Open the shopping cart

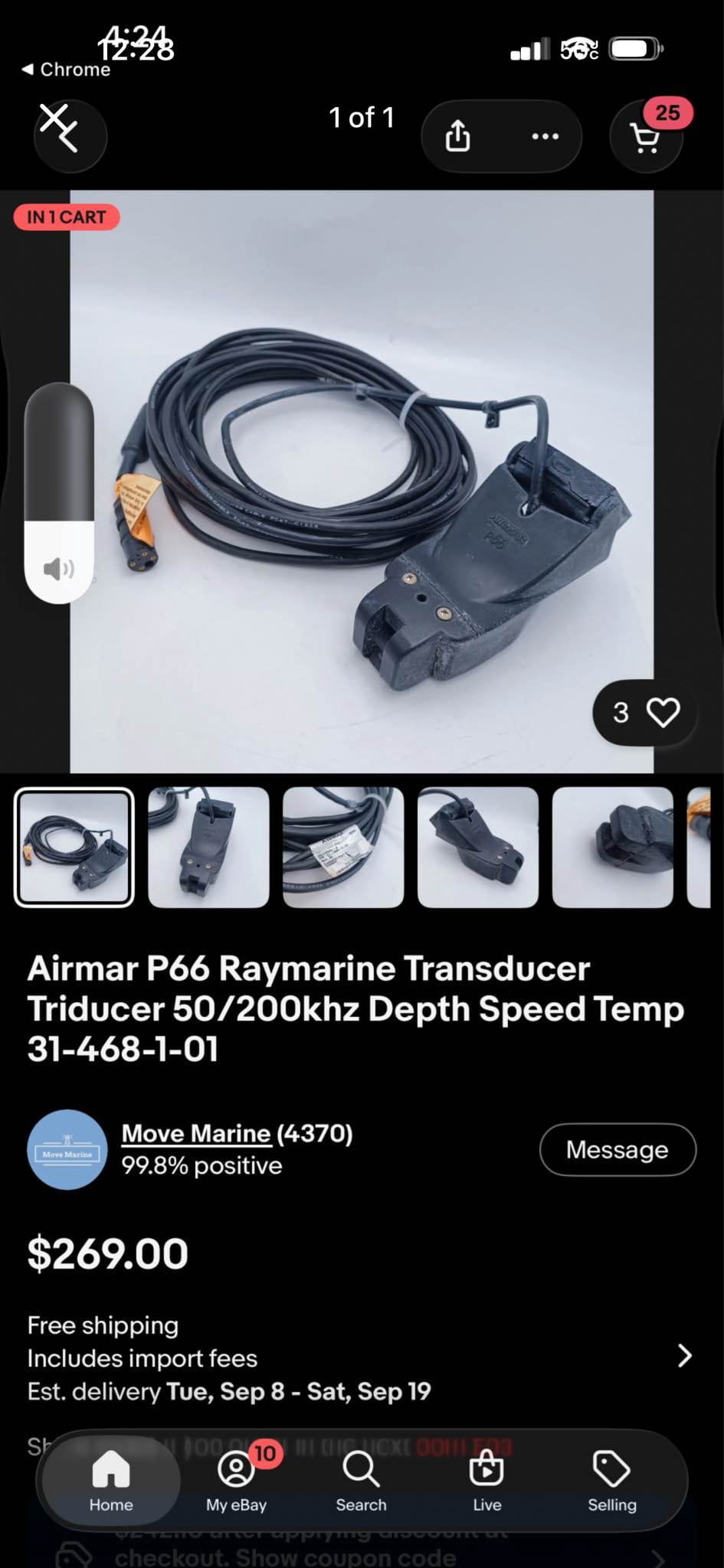(x=646, y=136)
